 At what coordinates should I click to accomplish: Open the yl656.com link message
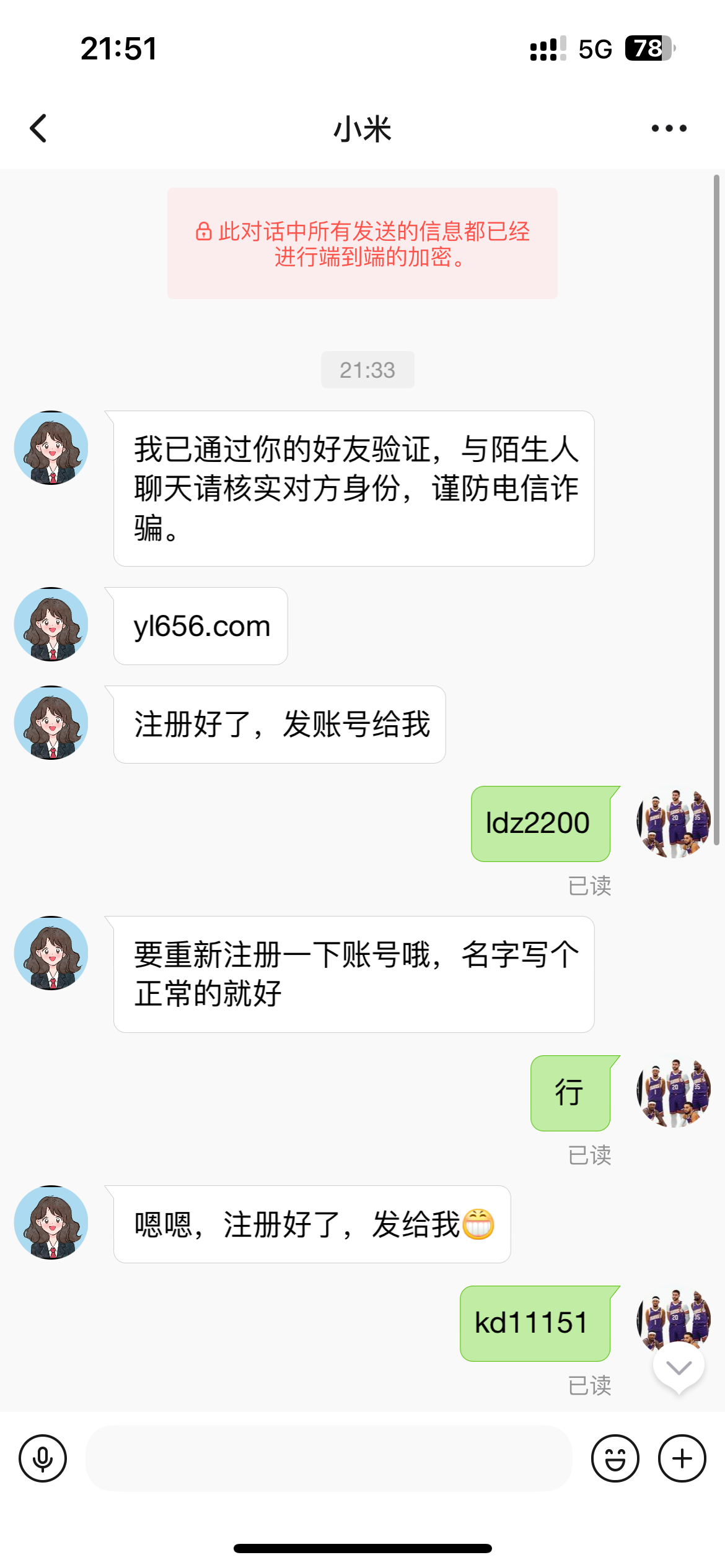pos(200,625)
